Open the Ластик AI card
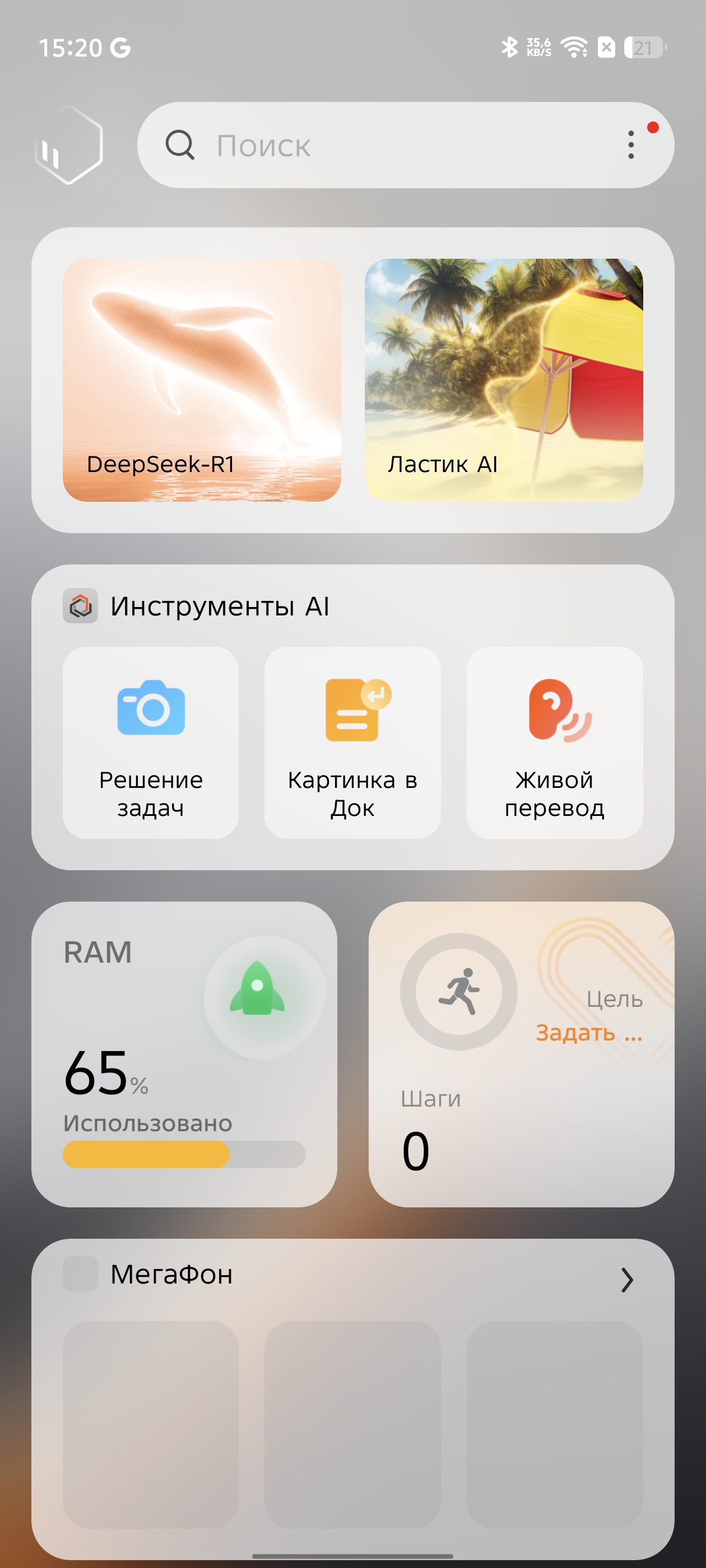The image size is (706, 1568). click(504, 380)
